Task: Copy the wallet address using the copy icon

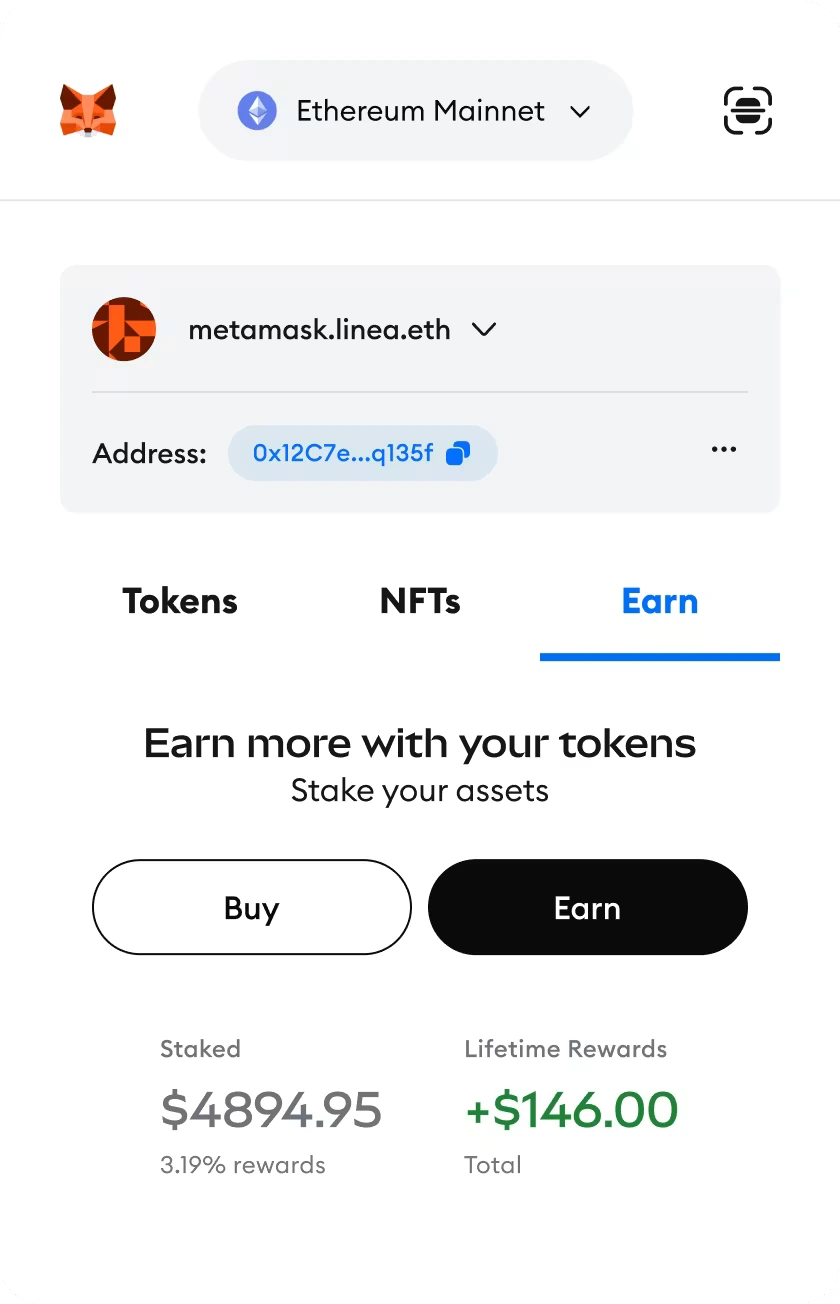Action: coord(457,452)
